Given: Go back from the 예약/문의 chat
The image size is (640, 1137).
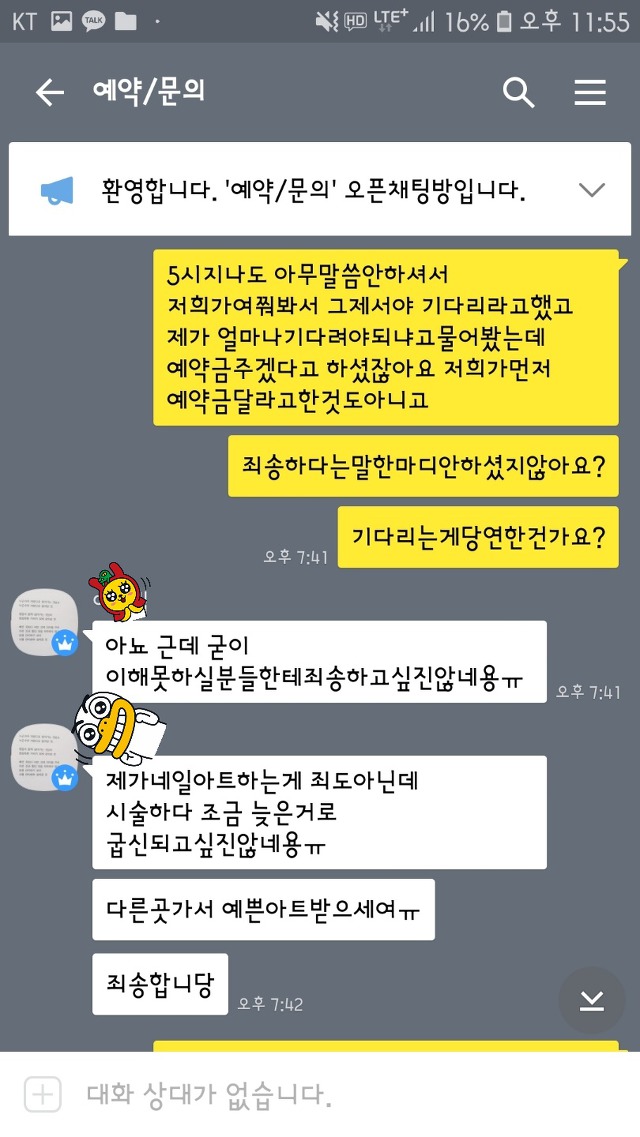Looking at the screenshot, I should tap(49, 93).
